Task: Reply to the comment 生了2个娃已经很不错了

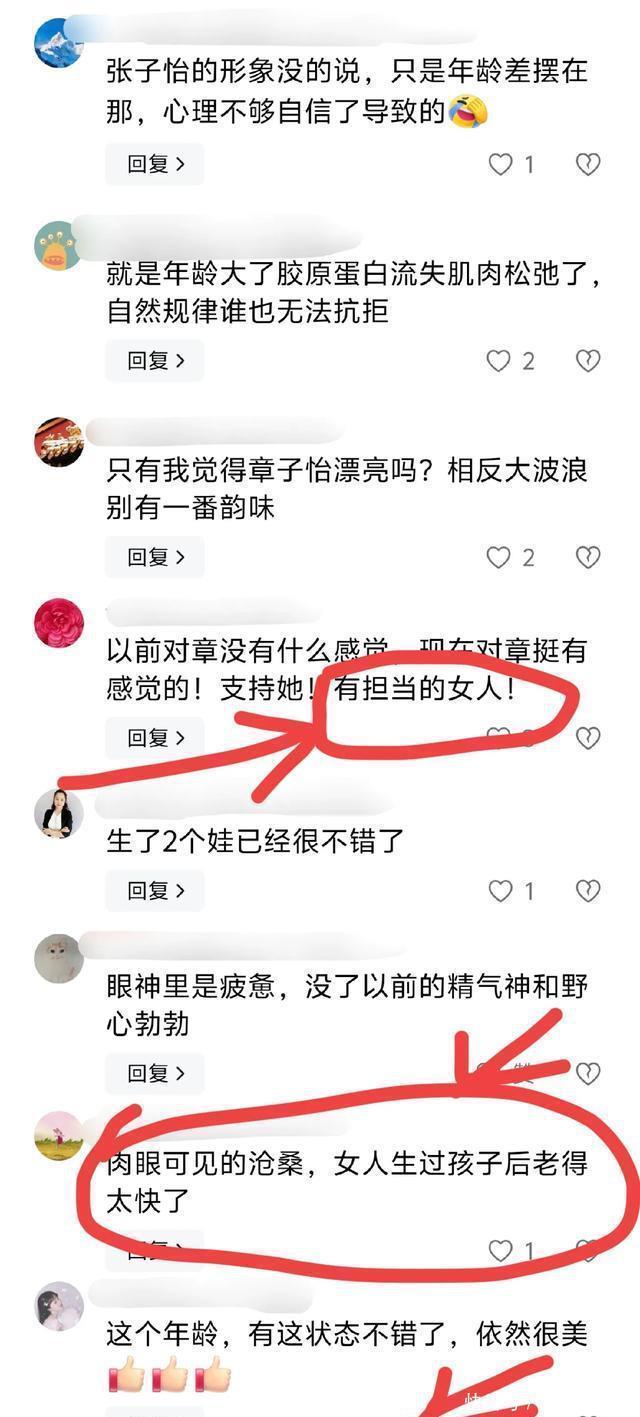Action: pyautogui.click(x=155, y=890)
